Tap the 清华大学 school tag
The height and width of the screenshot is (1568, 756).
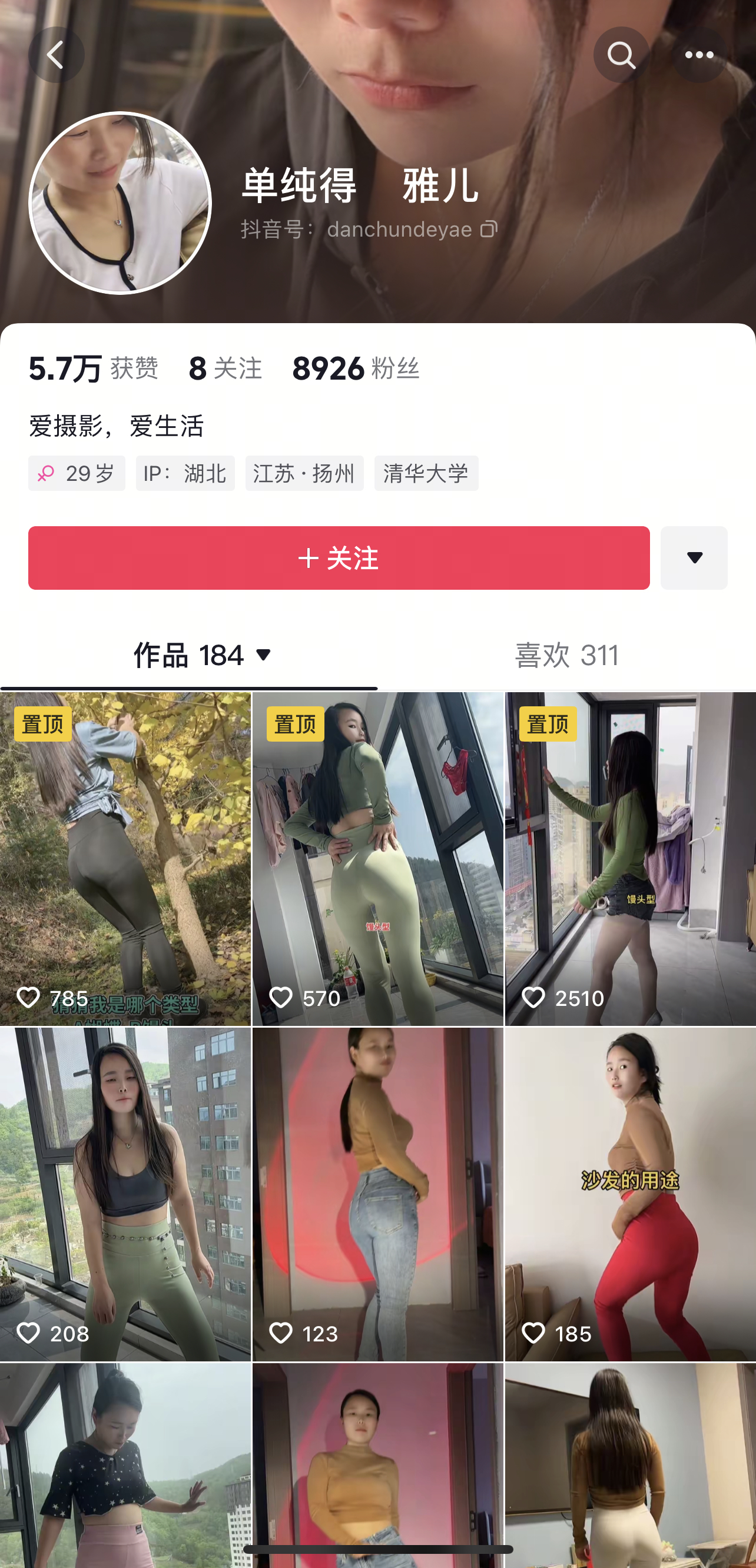(x=426, y=473)
